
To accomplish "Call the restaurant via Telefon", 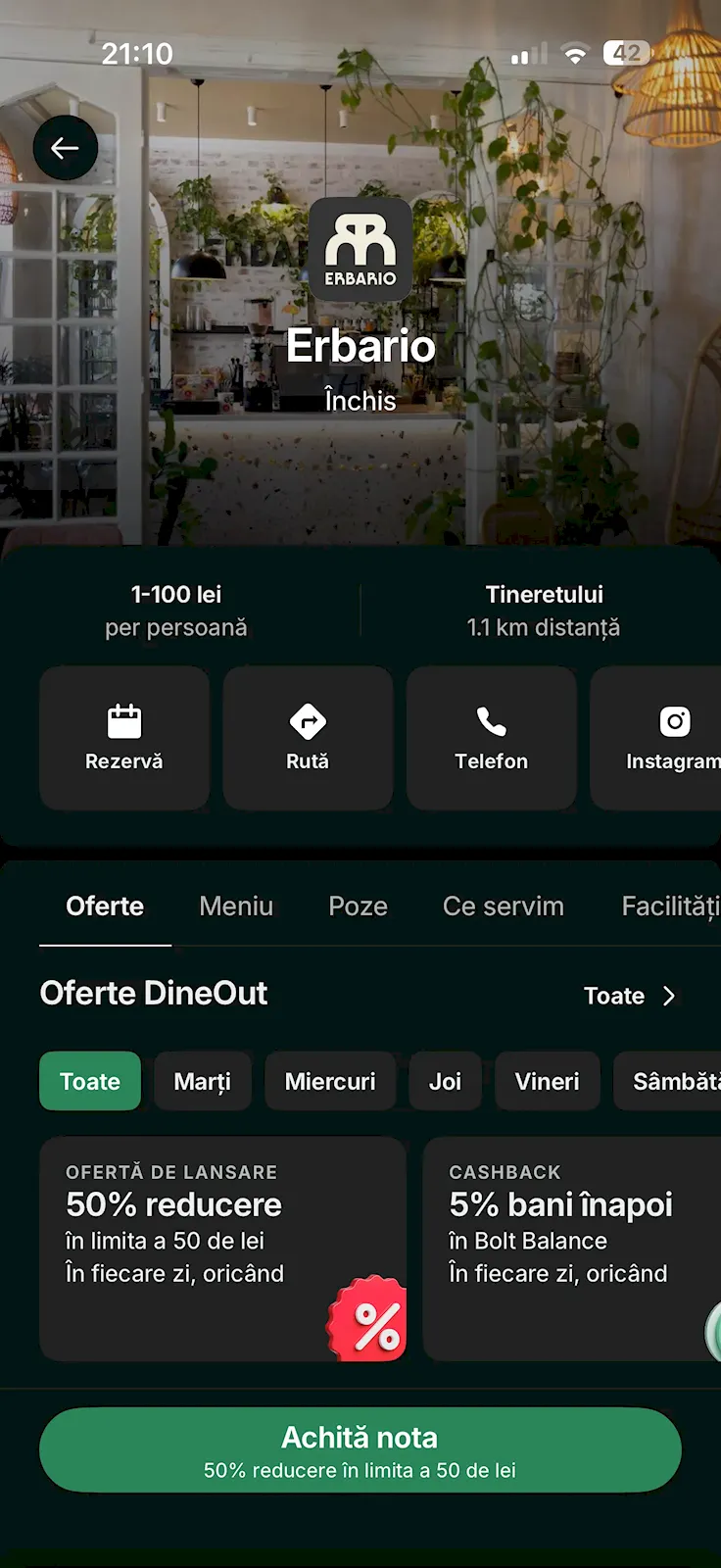I will tap(491, 738).
